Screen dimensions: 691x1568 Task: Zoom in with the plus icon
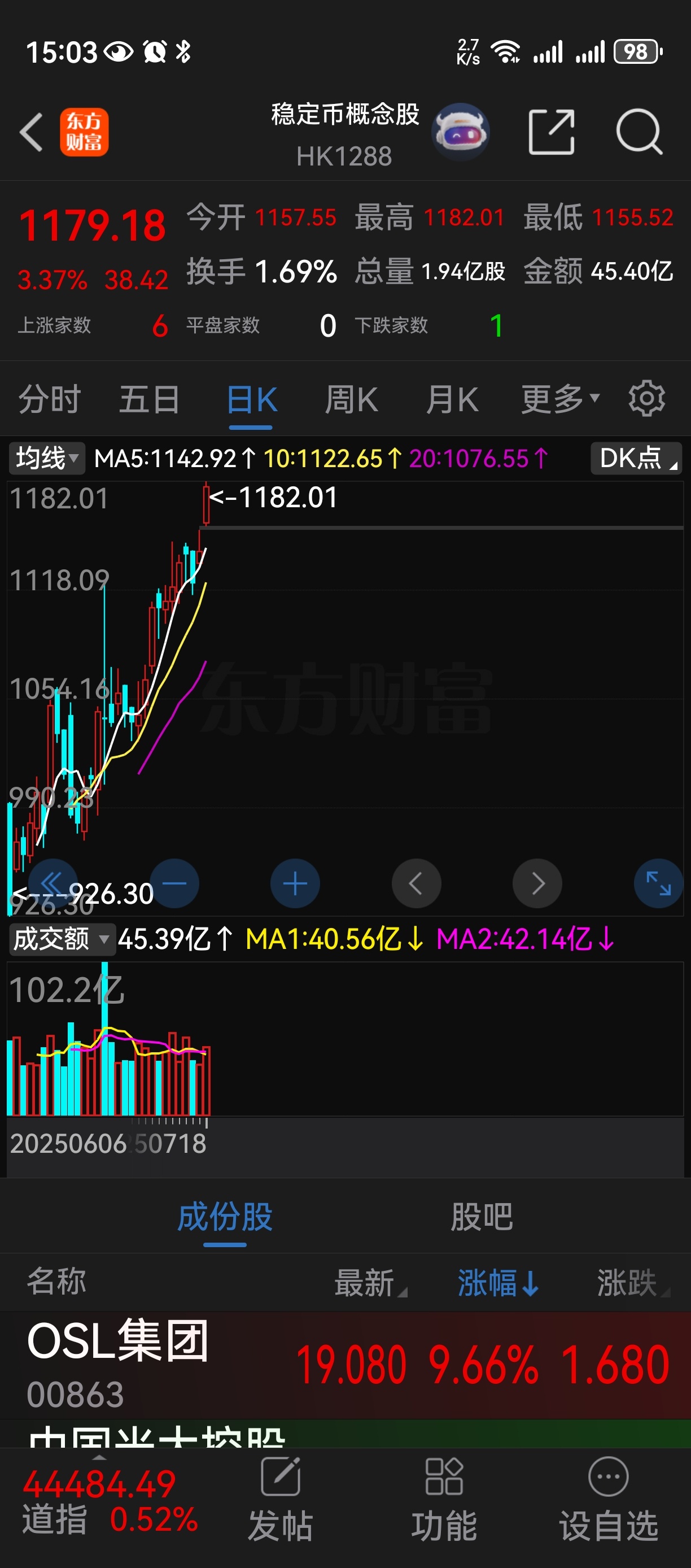pos(295,883)
